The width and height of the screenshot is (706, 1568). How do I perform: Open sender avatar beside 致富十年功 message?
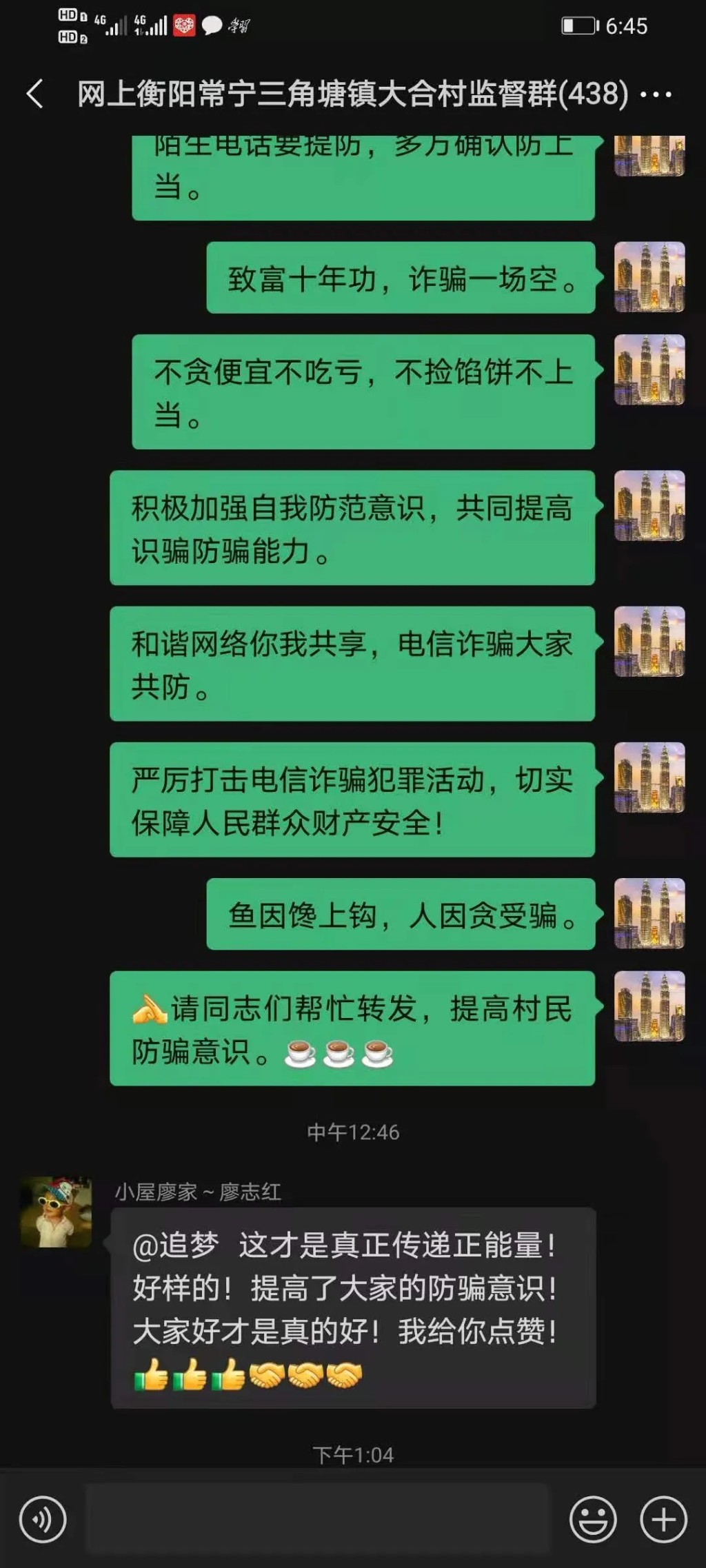pyautogui.click(x=649, y=277)
